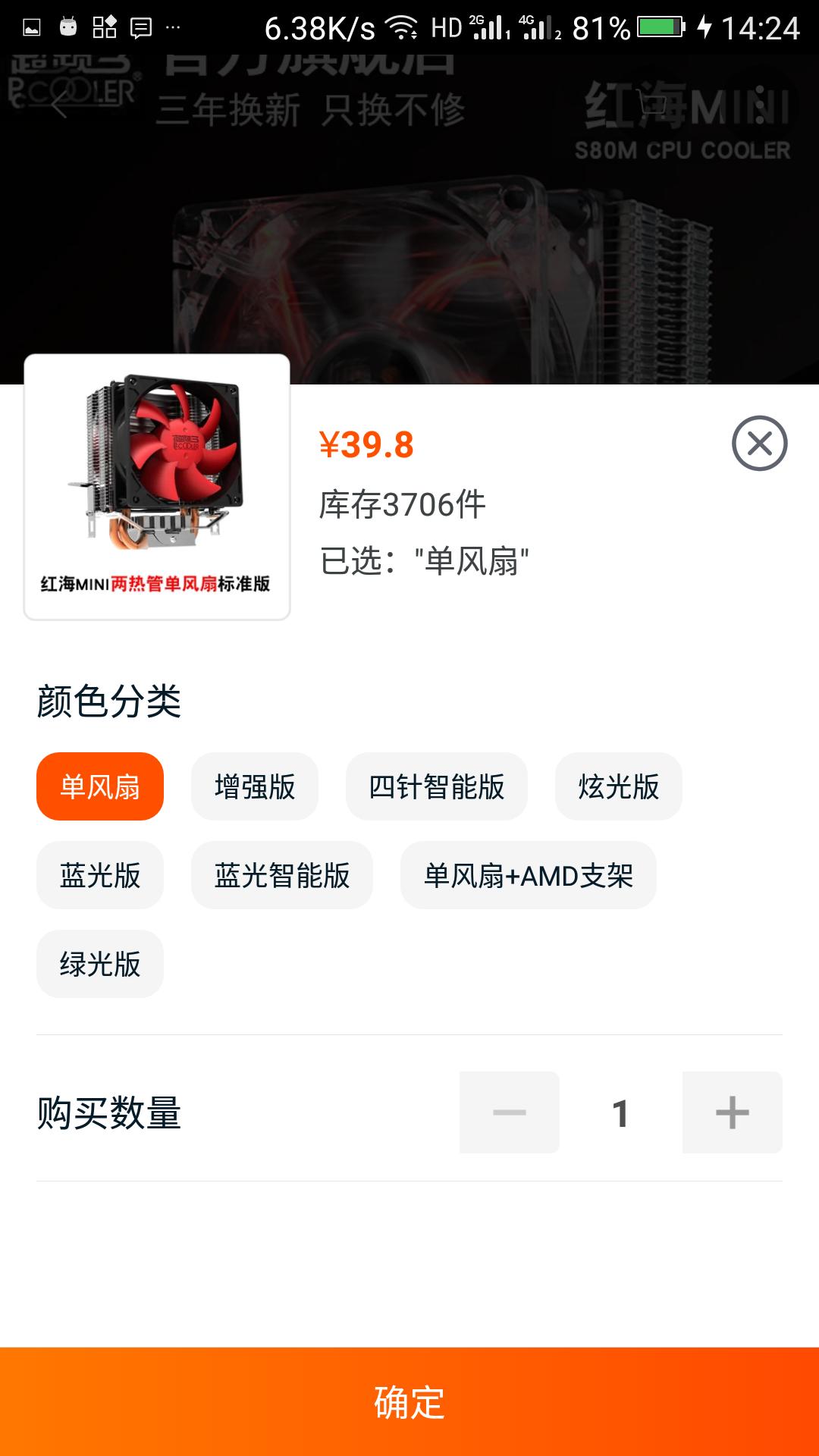Tap the plus icon to increase quantity
The image size is (819, 1456).
pos(731,1112)
